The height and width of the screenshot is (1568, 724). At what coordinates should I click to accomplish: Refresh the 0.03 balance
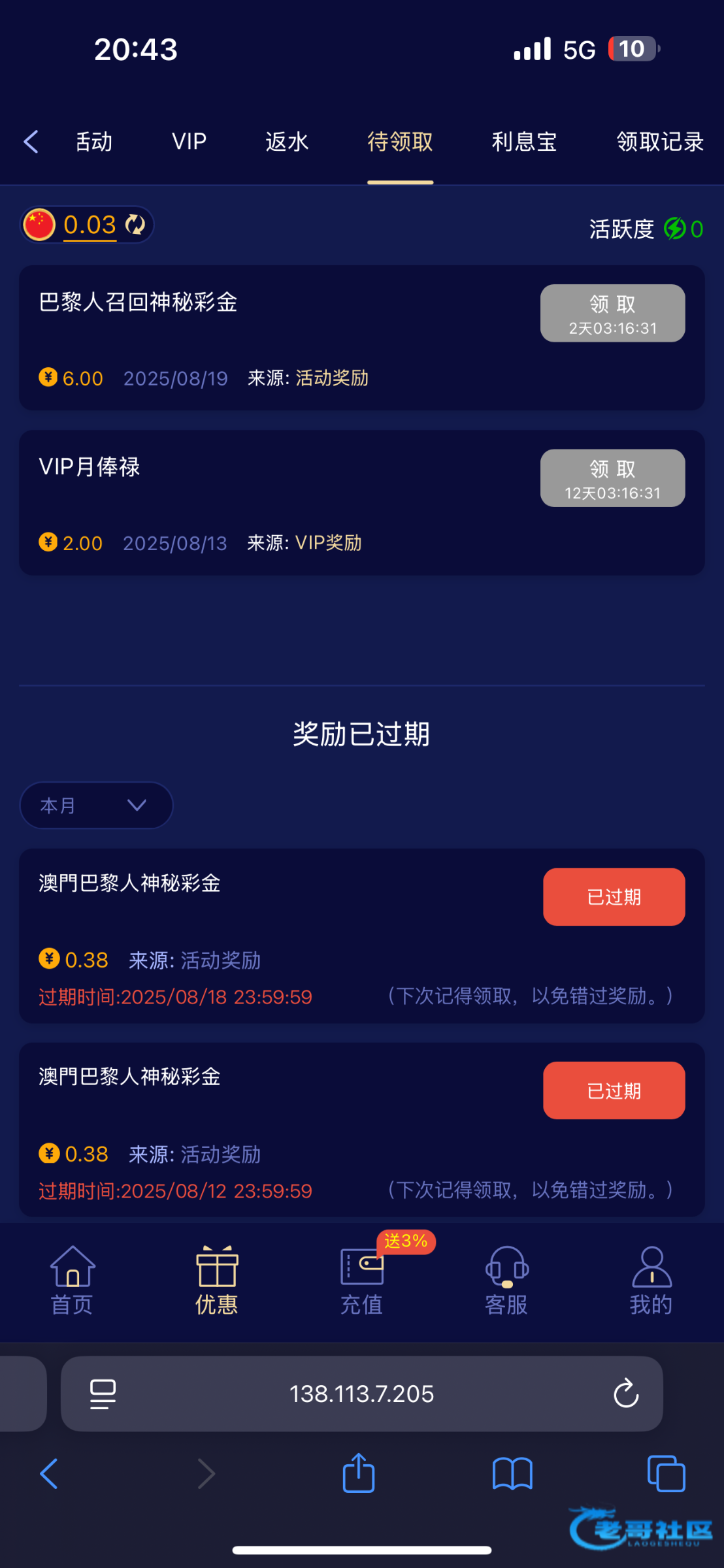tap(135, 225)
